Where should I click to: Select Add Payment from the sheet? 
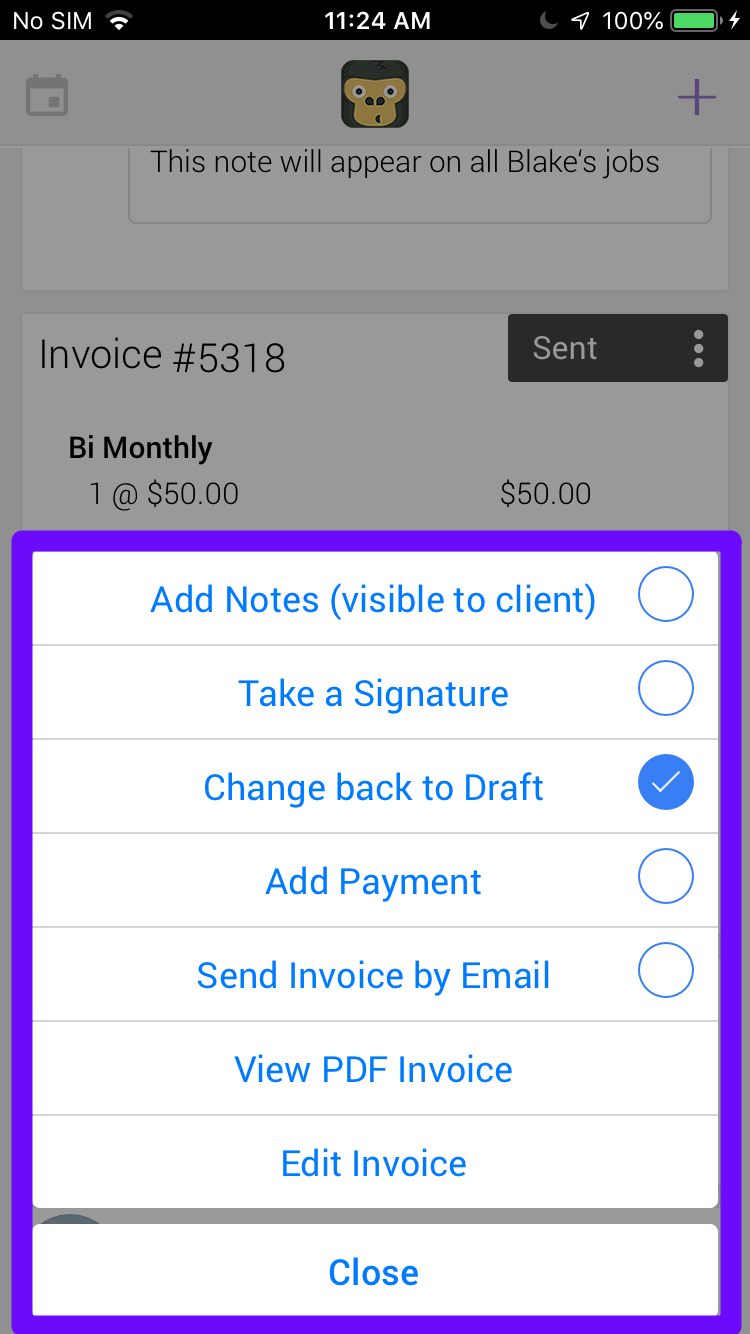tap(375, 880)
